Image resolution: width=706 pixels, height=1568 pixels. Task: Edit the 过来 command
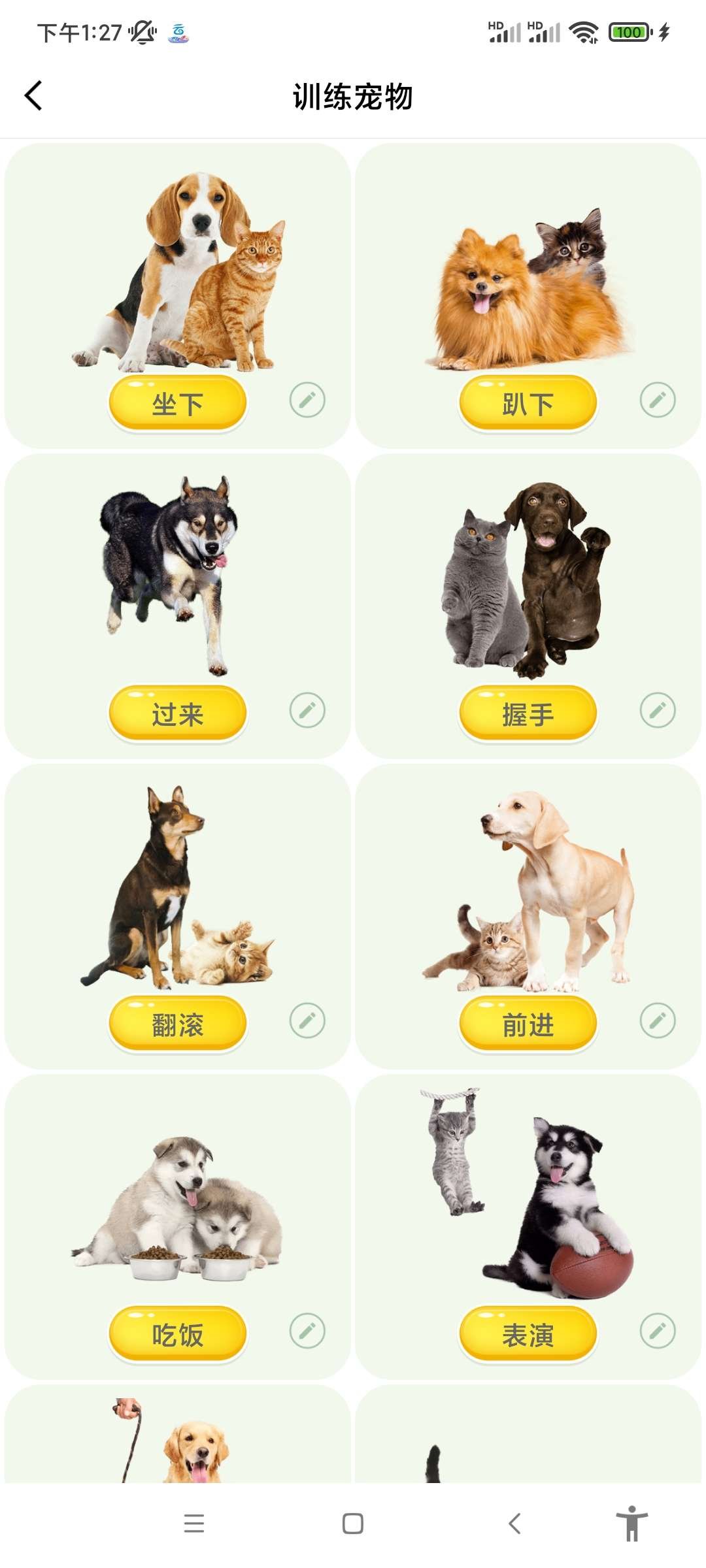(307, 710)
